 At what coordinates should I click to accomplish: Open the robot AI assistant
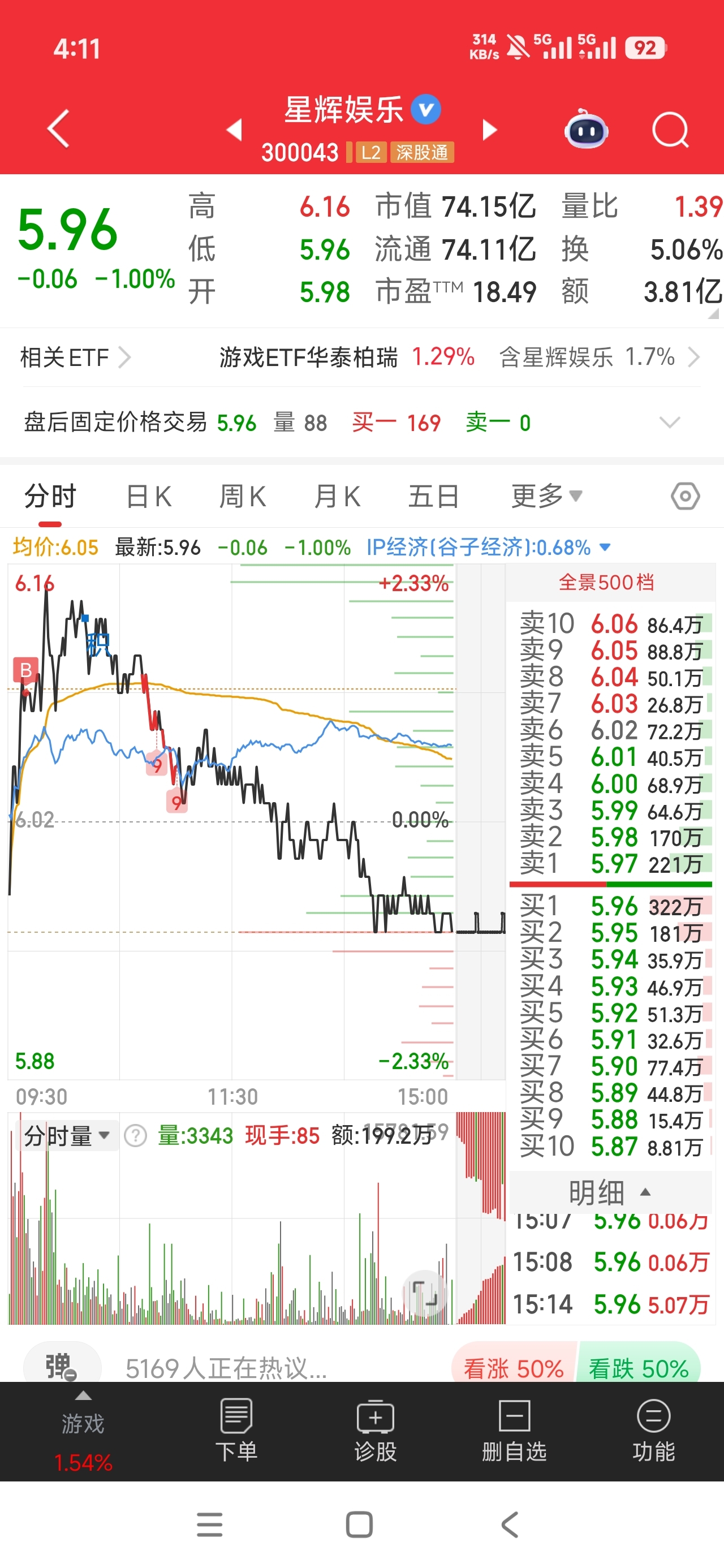click(586, 128)
